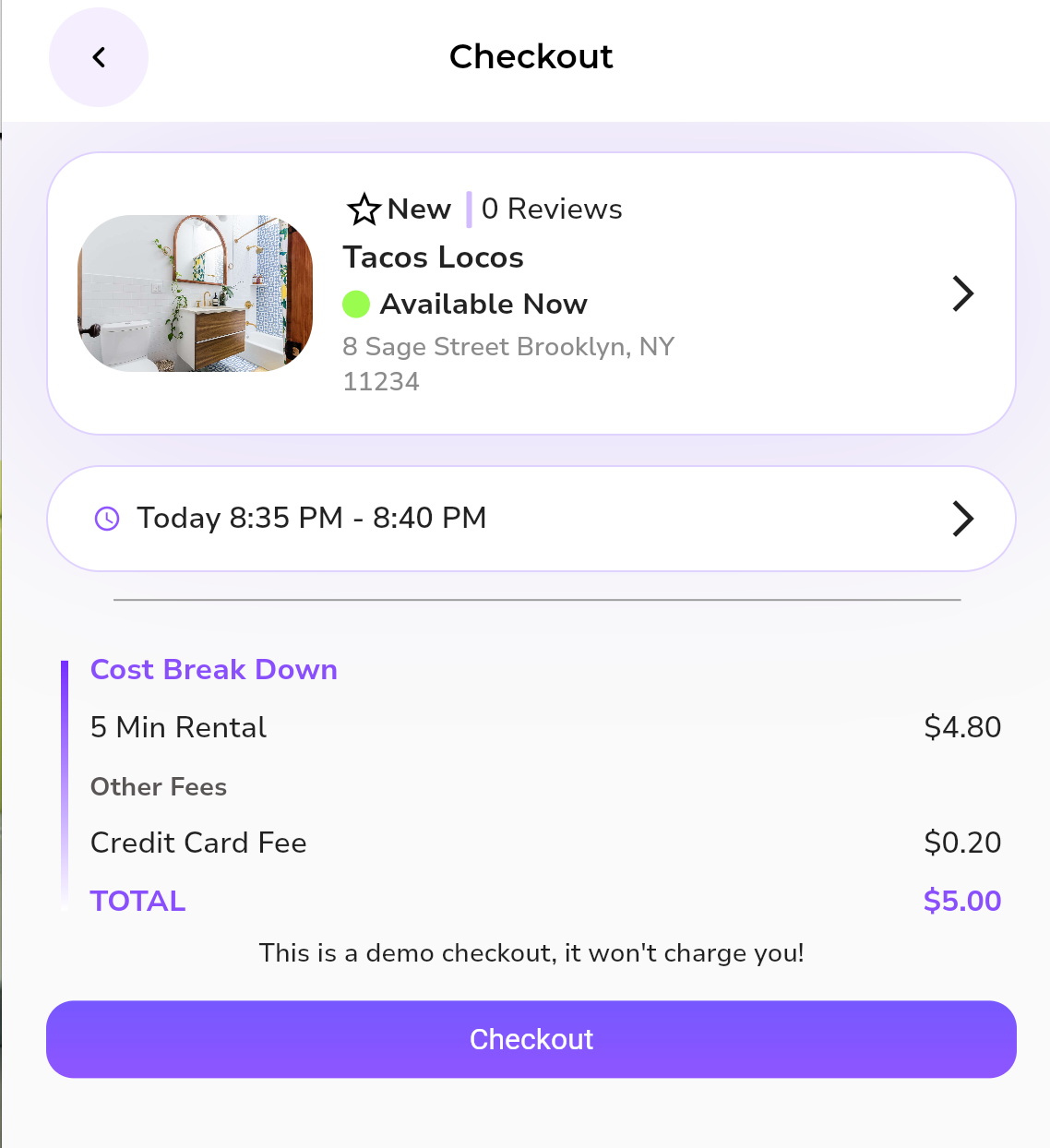Go back from the Checkout screen
The height and width of the screenshot is (1148, 1050).
99,57
